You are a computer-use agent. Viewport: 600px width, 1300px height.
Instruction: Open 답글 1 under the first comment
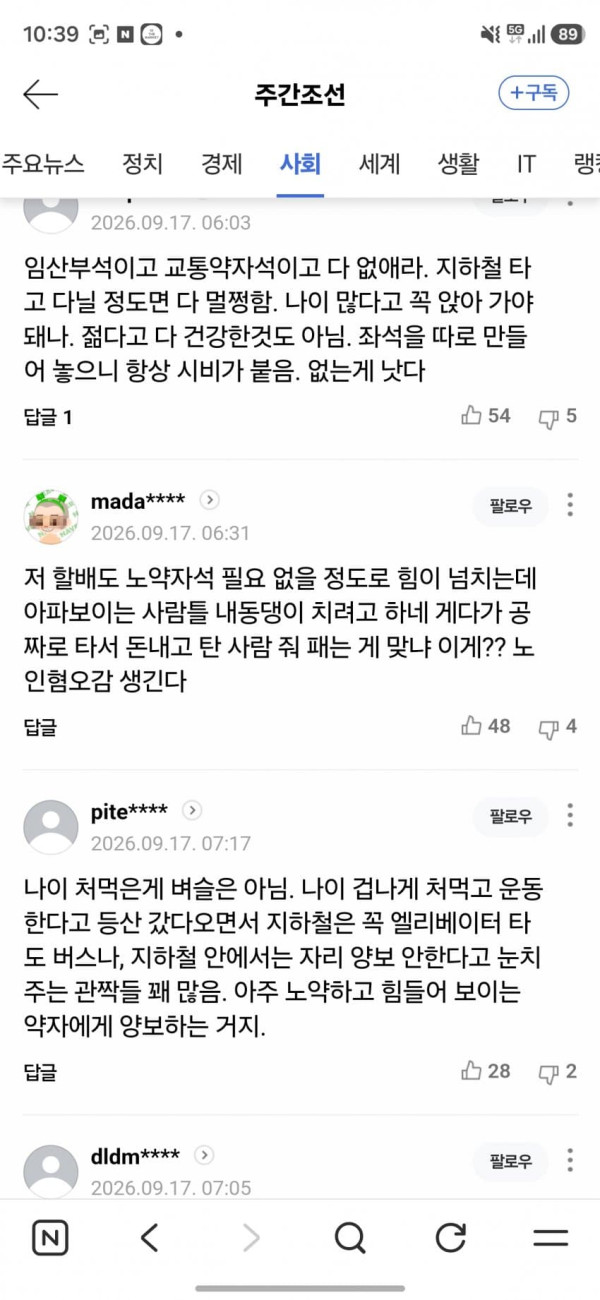click(48, 416)
